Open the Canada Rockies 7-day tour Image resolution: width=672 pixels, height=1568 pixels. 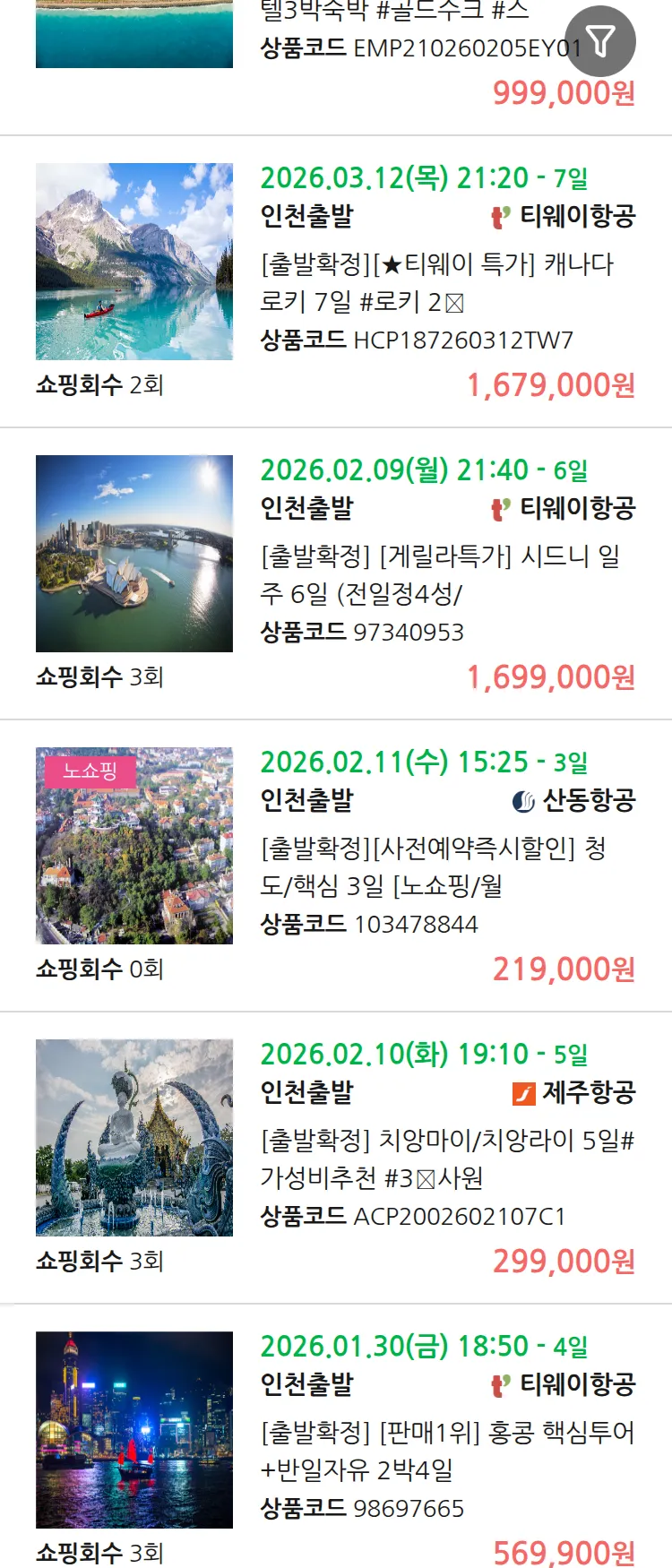pyautogui.click(x=437, y=283)
